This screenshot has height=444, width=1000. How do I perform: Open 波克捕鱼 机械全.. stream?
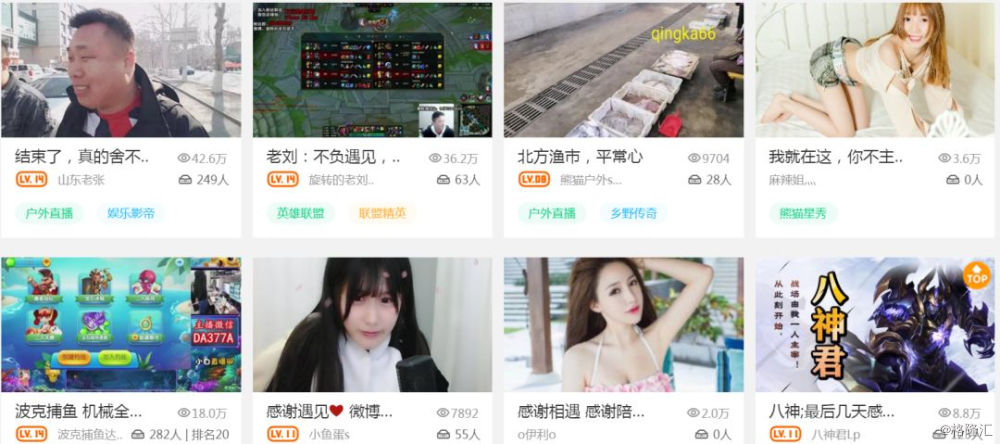[120, 324]
